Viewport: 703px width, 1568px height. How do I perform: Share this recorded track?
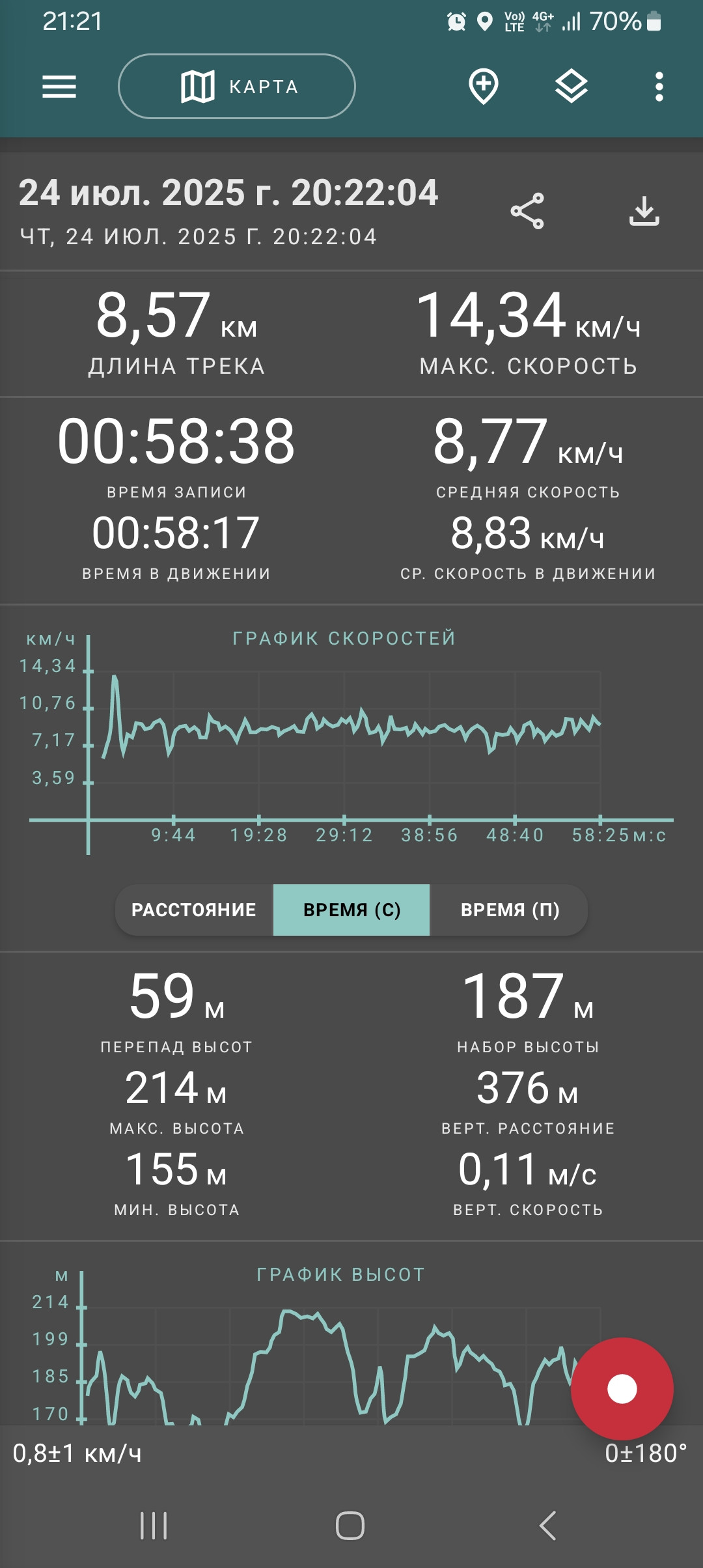pos(527,211)
